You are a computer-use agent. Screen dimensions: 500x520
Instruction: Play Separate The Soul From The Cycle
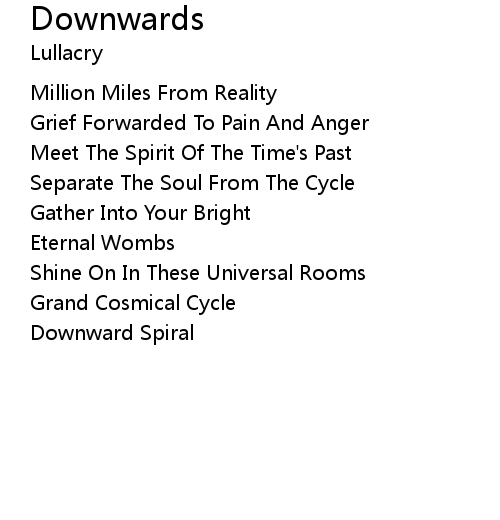pos(192,183)
